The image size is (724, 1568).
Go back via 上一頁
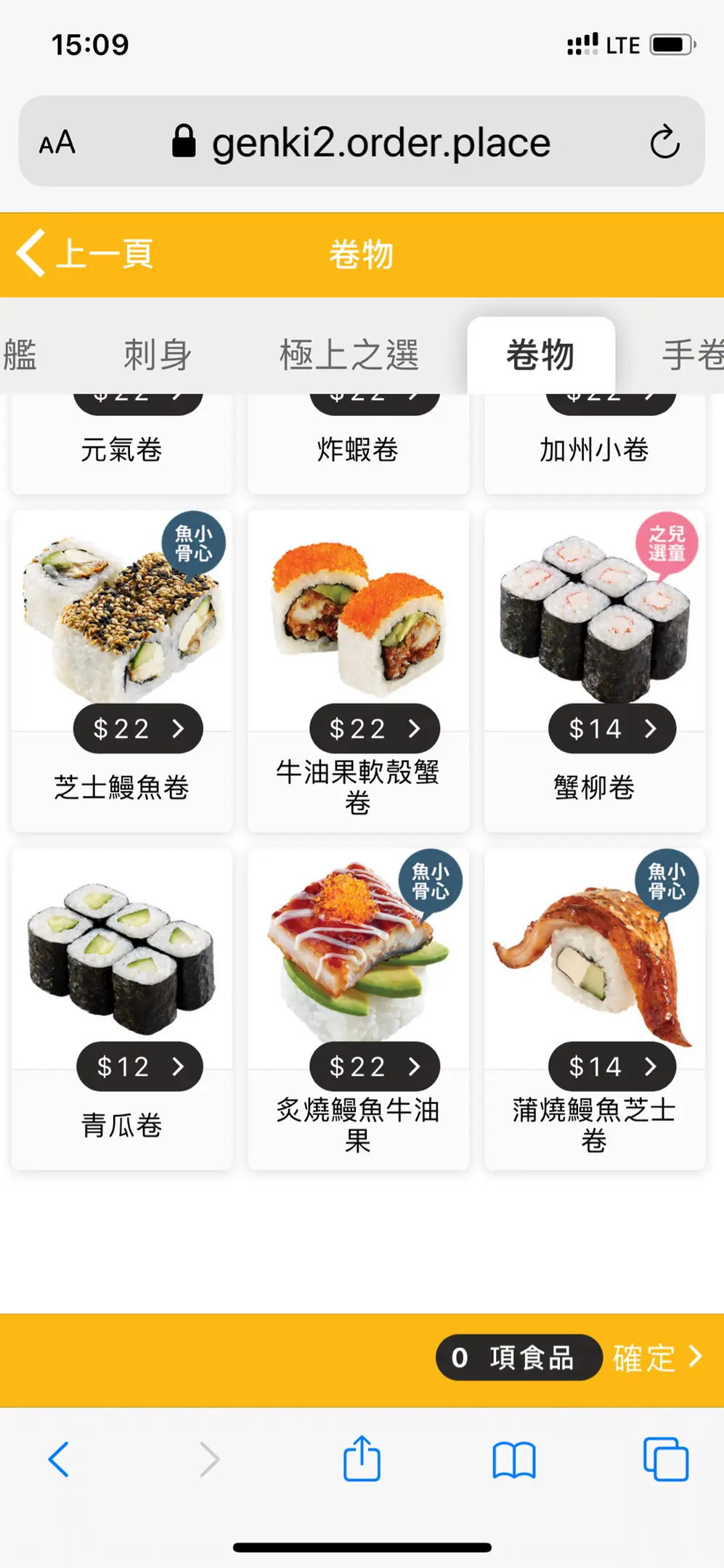point(86,254)
